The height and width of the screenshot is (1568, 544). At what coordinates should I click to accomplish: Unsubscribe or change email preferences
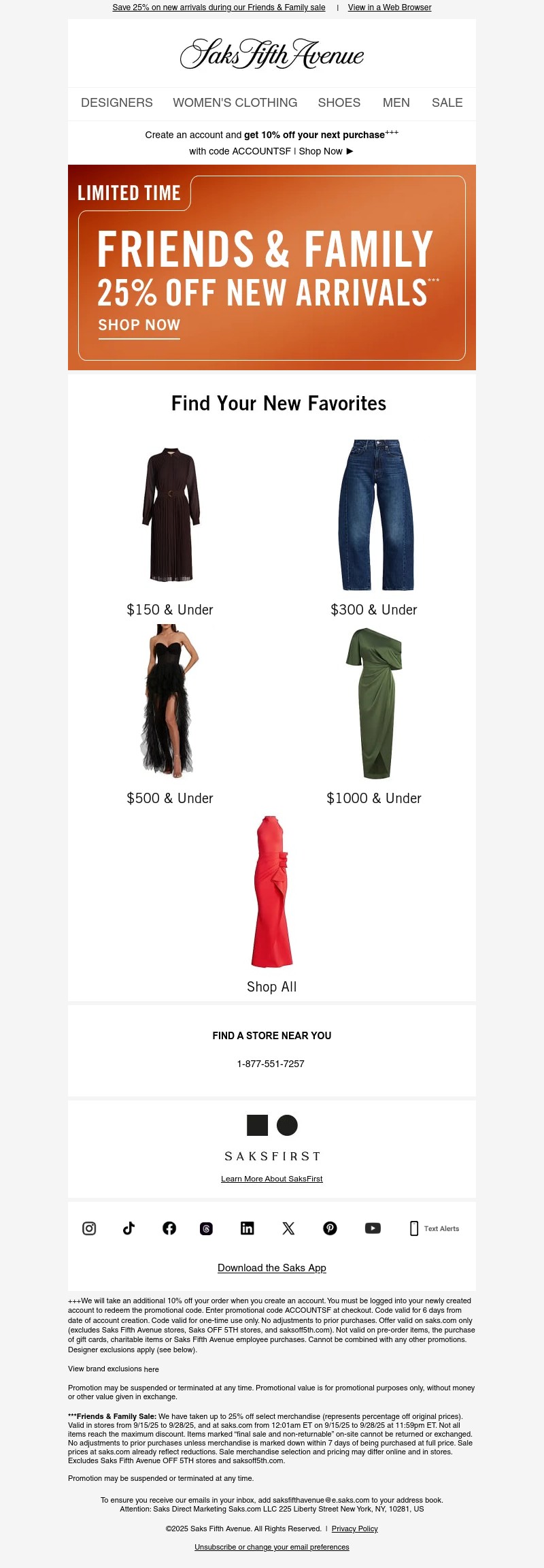(272, 1547)
